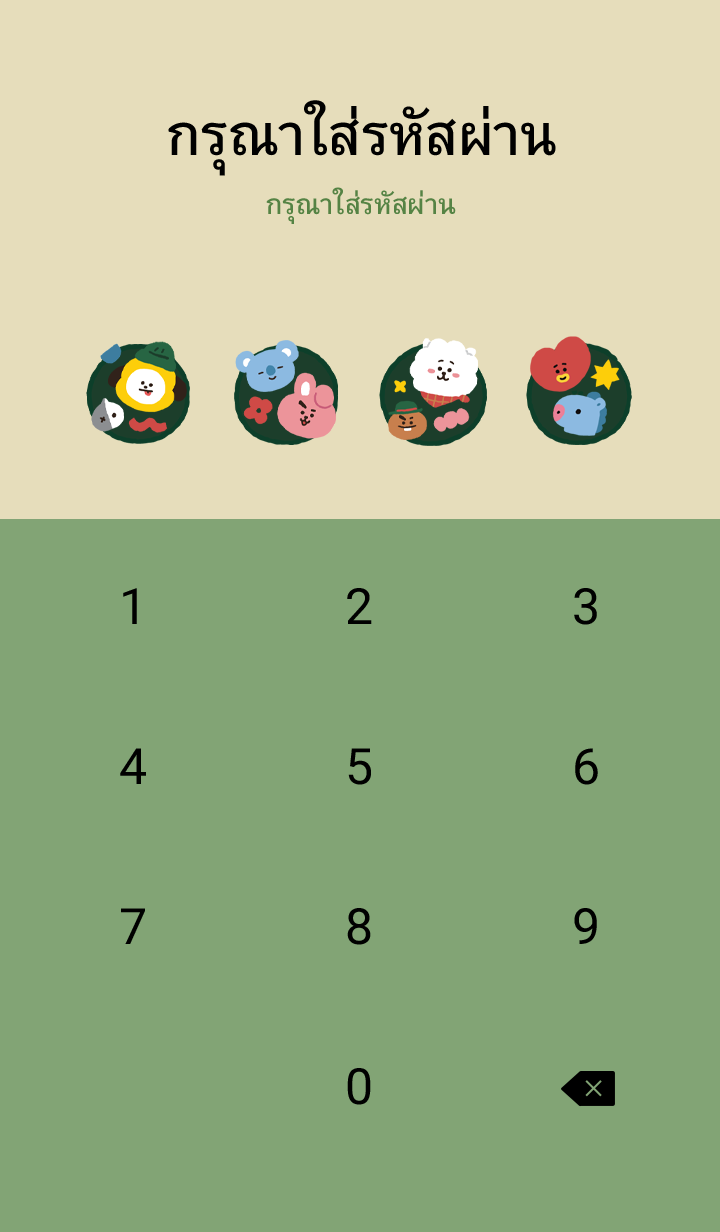Enter digit 7 for the passcode
Image resolution: width=720 pixels, height=1232 pixels.
132,927
